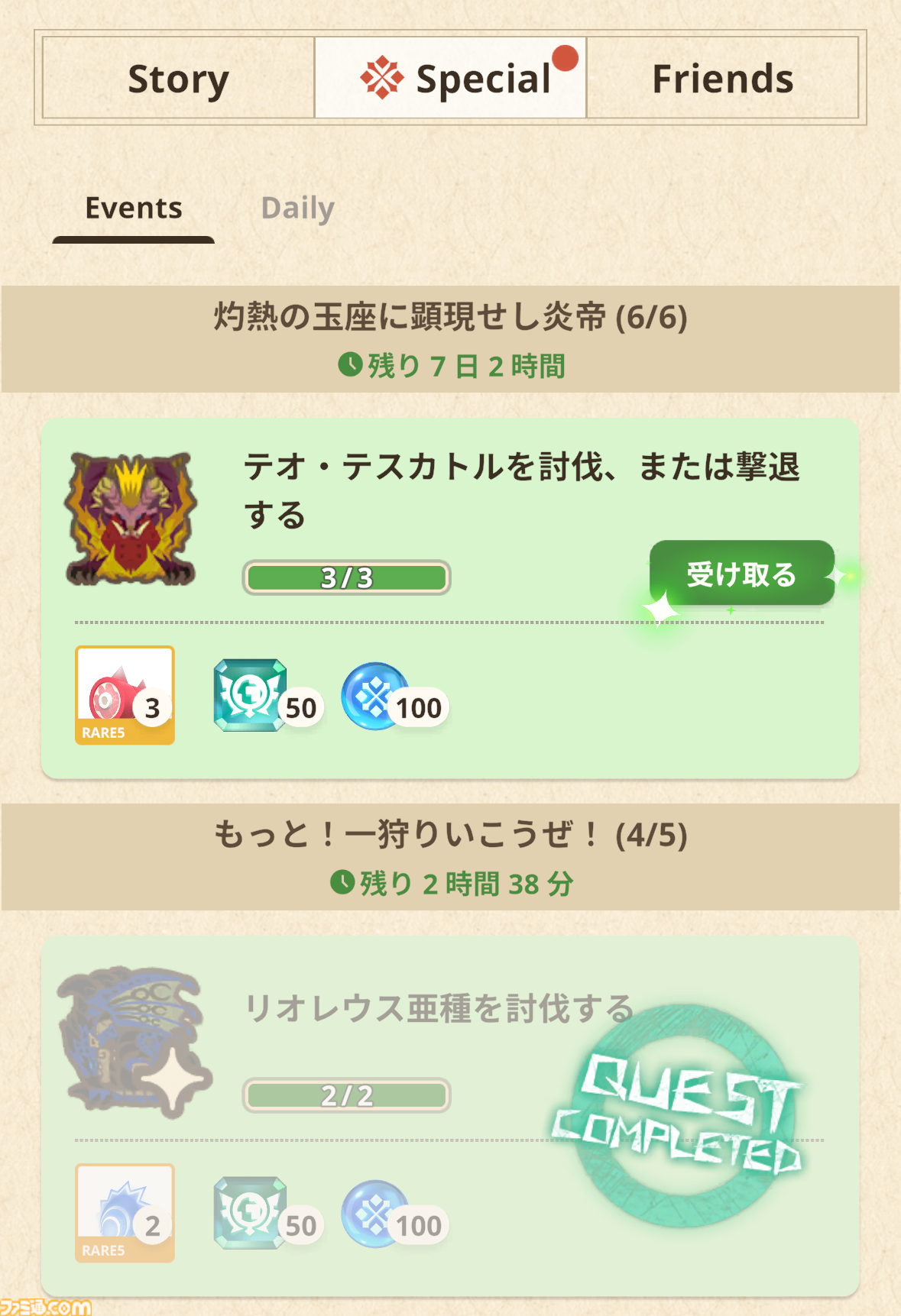This screenshot has width=901, height=1316.
Task: Select the Special tab
Action: 450,78
